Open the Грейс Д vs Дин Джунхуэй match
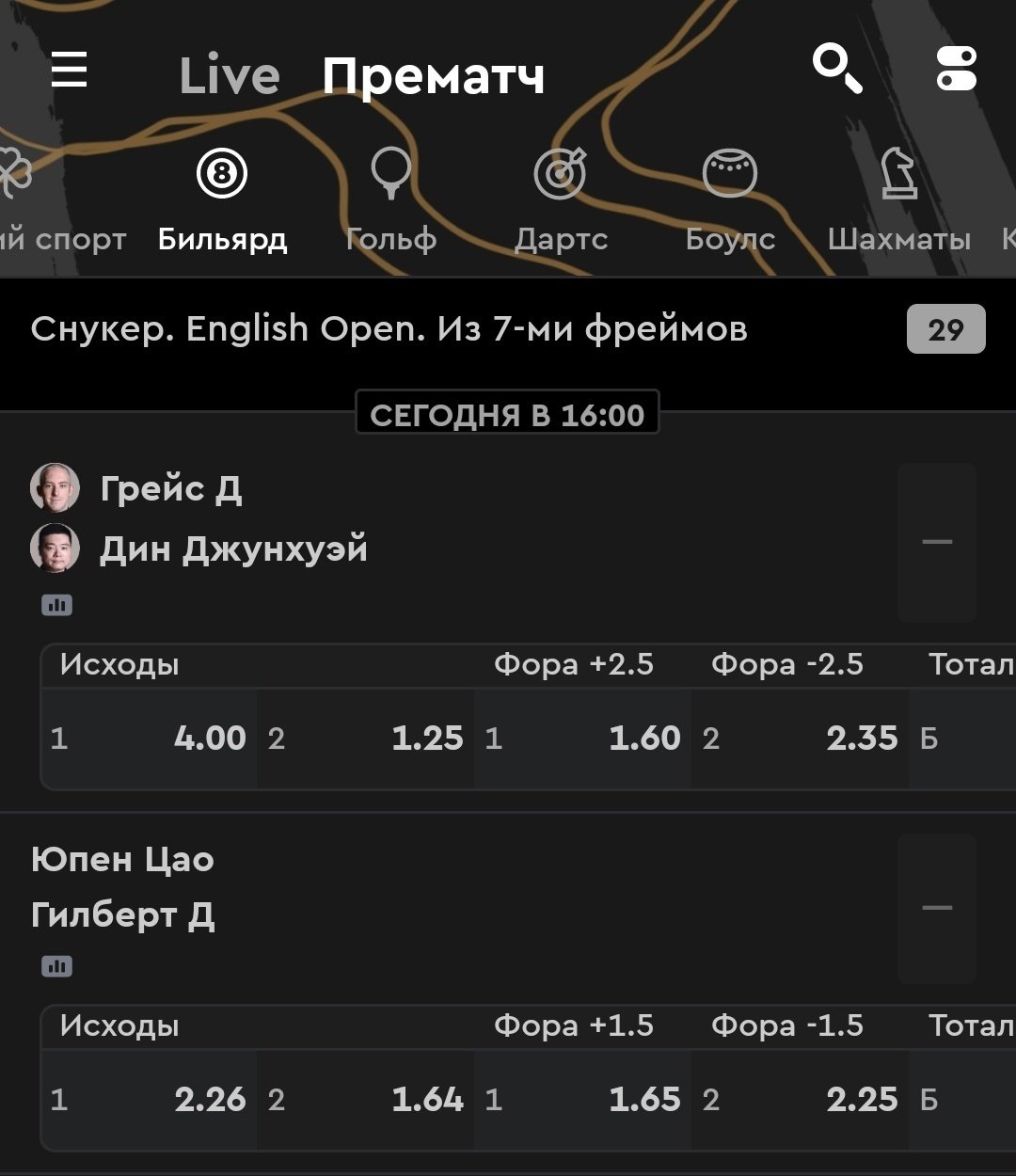The height and width of the screenshot is (1176, 1016). pyautogui.click(x=233, y=518)
